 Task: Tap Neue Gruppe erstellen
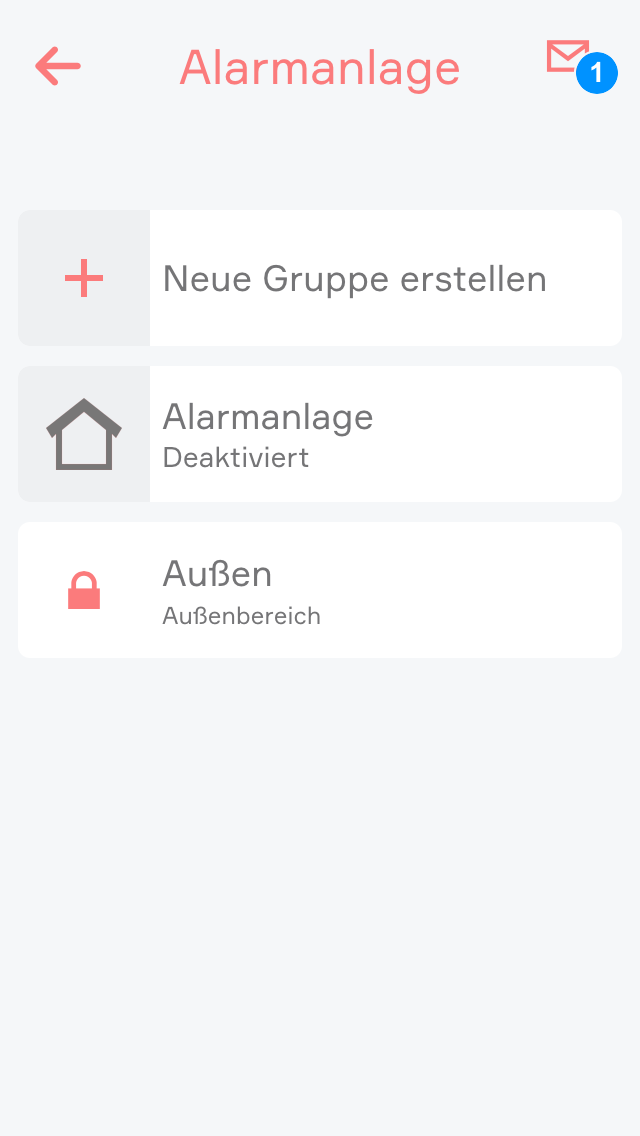[x=320, y=278]
